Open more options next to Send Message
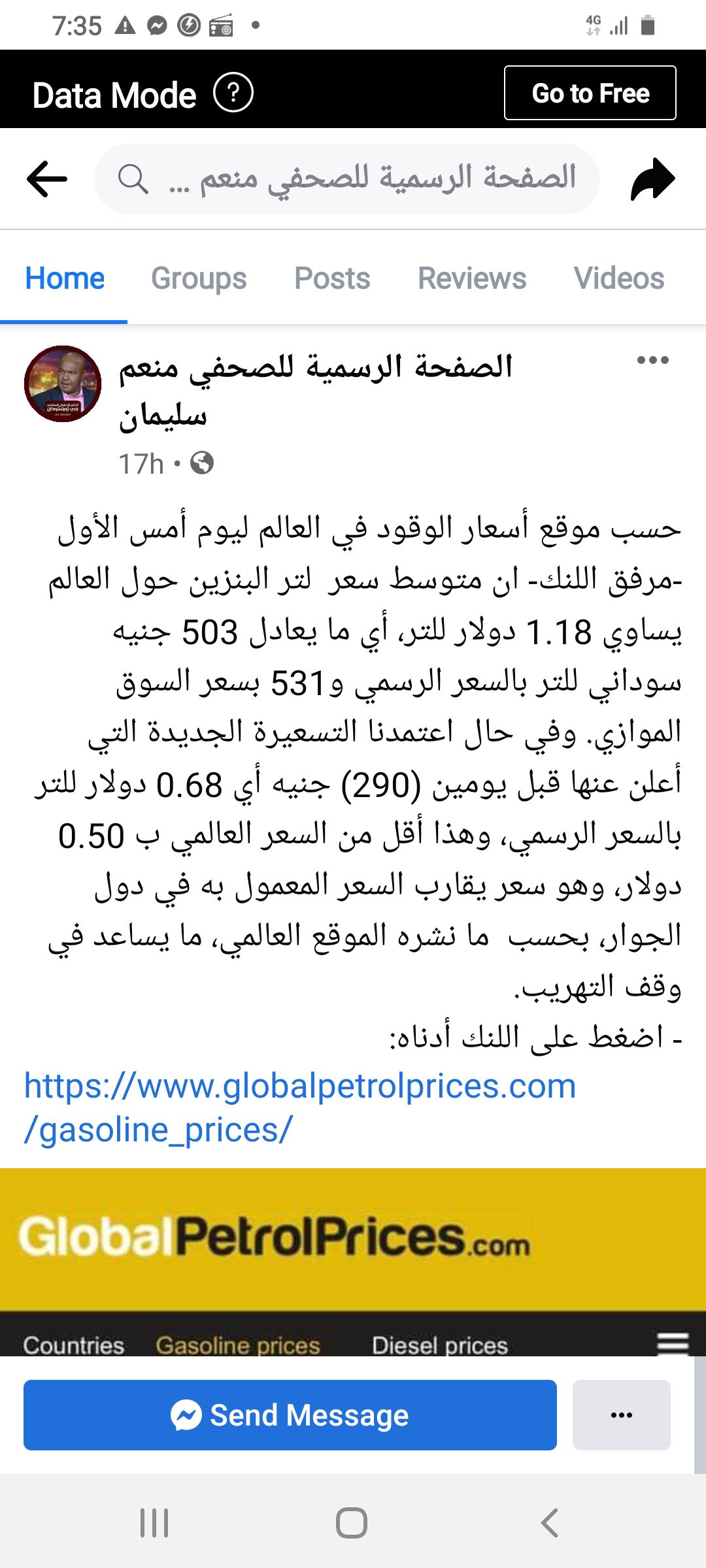This screenshot has width=706, height=1568. point(622,1415)
